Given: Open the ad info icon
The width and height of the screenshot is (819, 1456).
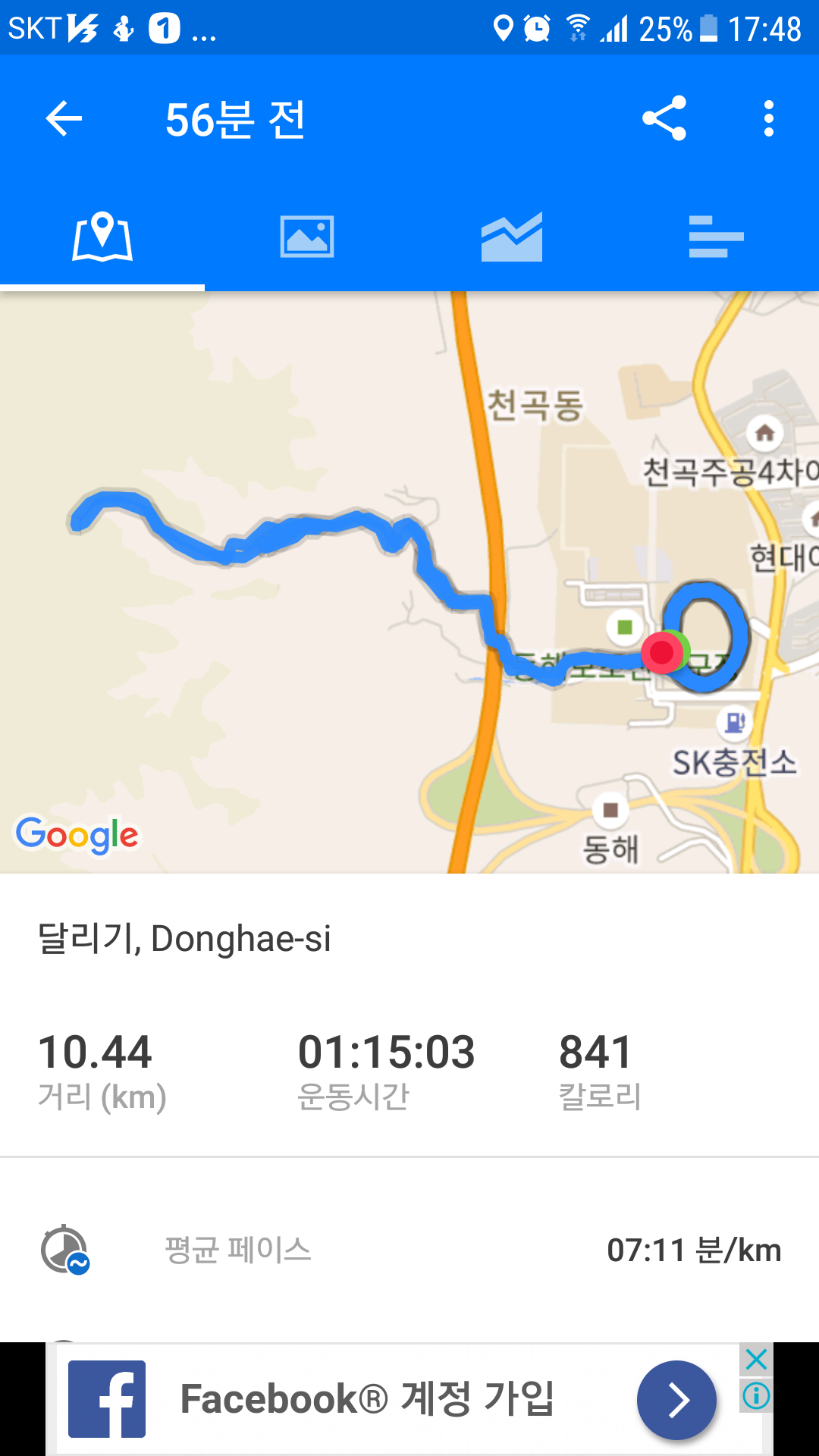Looking at the screenshot, I should click(756, 1395).
